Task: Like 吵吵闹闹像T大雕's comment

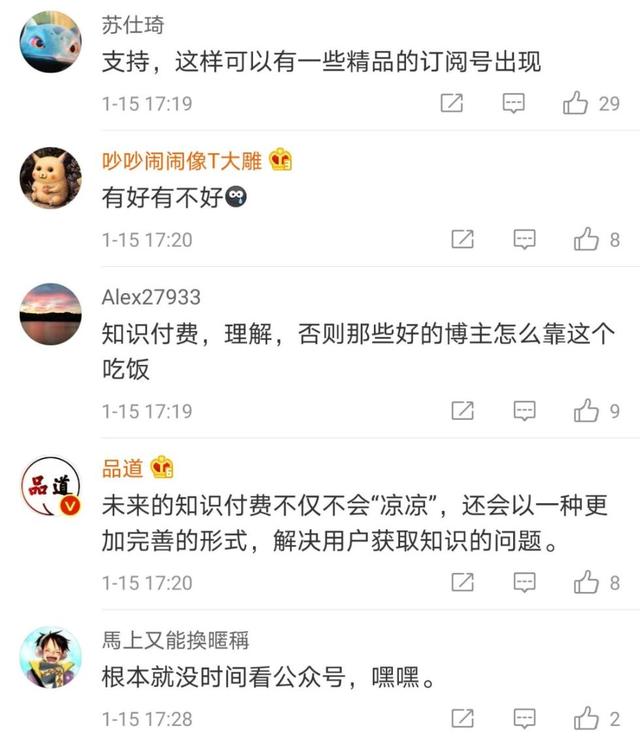Action: click(x=586, y=239)
